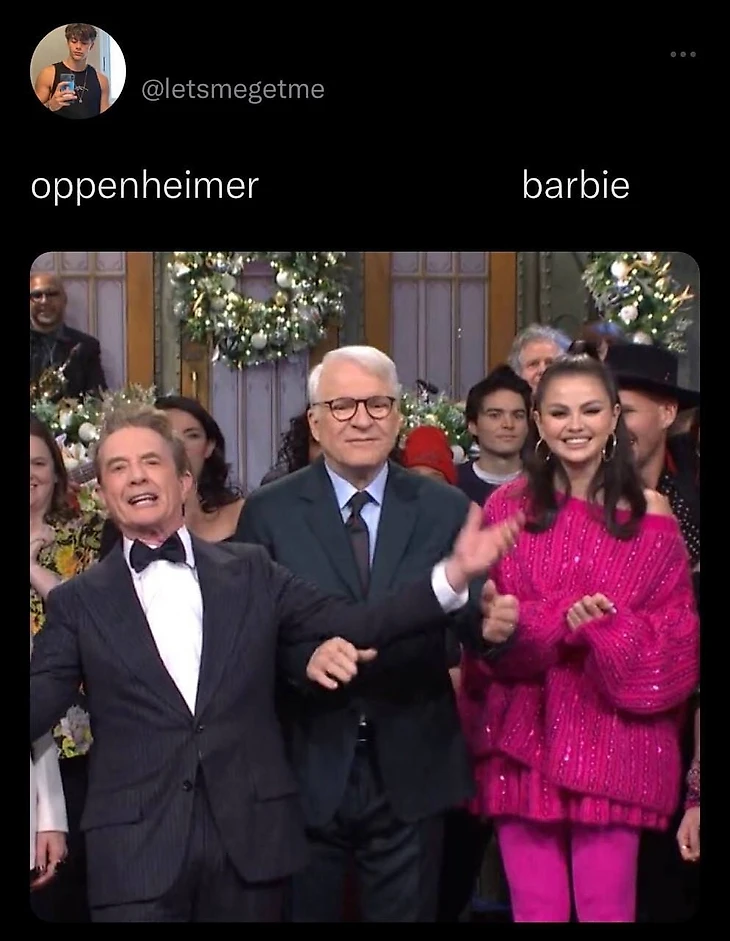730x941 pixels.
Task: Open the three-dot overflow menu
Action: coord(682,54)
